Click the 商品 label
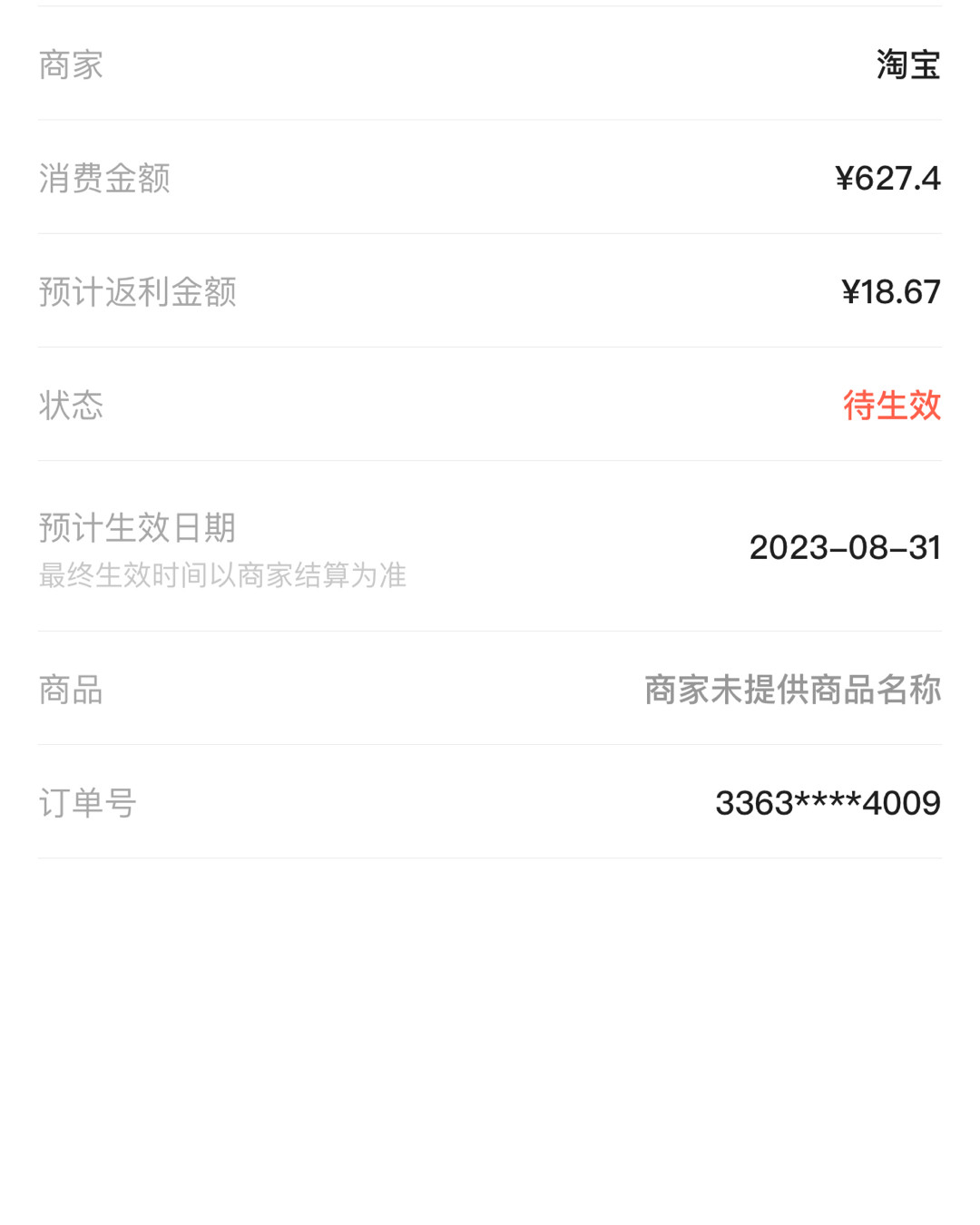Image resolution: width=980 pixels, height=1225 pixels. click(x=69, y=690)
